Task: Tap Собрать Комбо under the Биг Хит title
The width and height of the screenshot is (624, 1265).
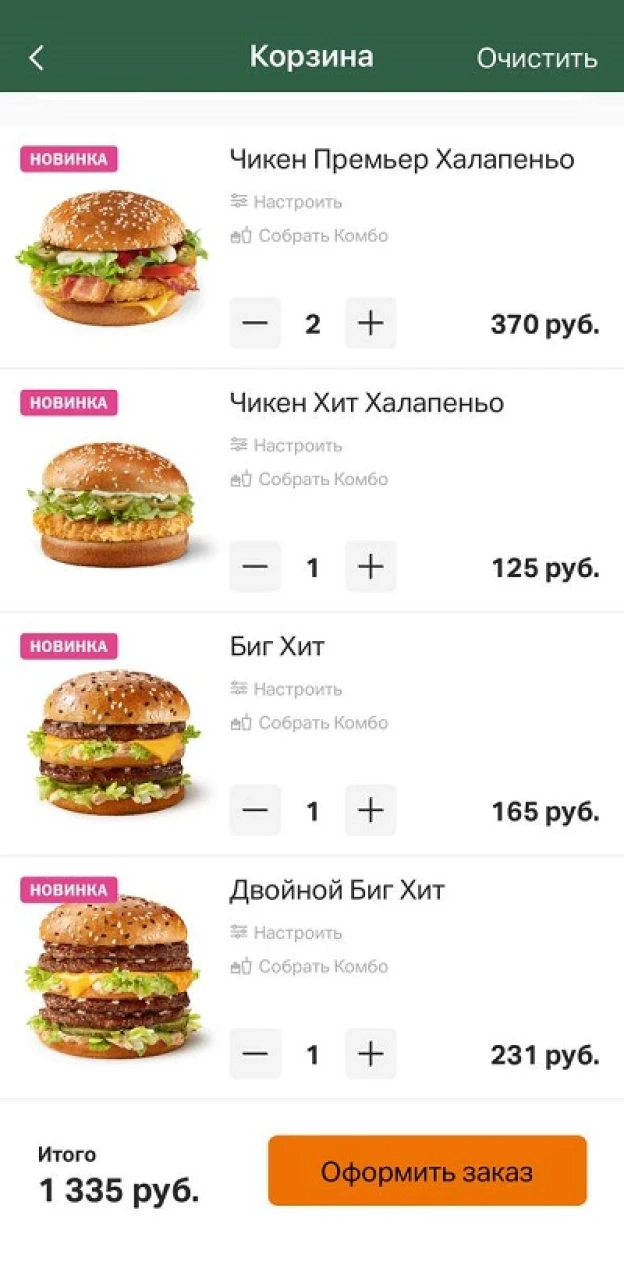Action: pos(309,723)
